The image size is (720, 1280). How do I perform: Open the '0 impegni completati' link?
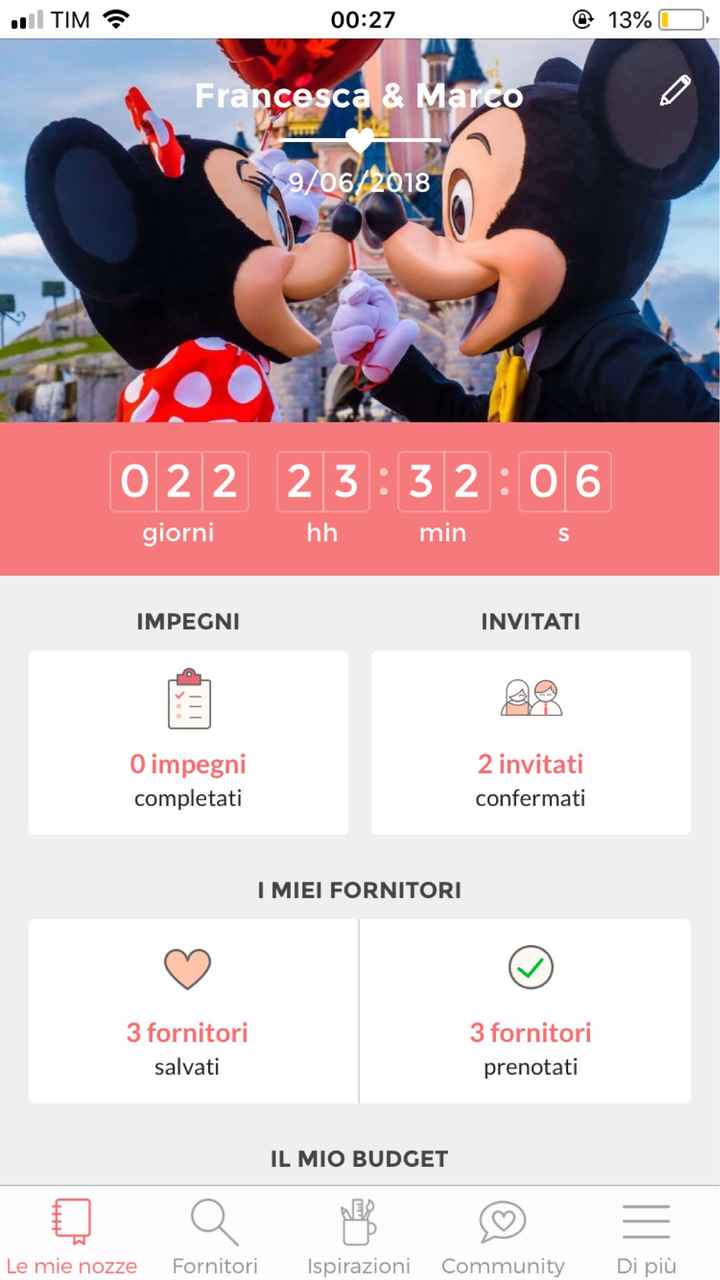point(188,780)
